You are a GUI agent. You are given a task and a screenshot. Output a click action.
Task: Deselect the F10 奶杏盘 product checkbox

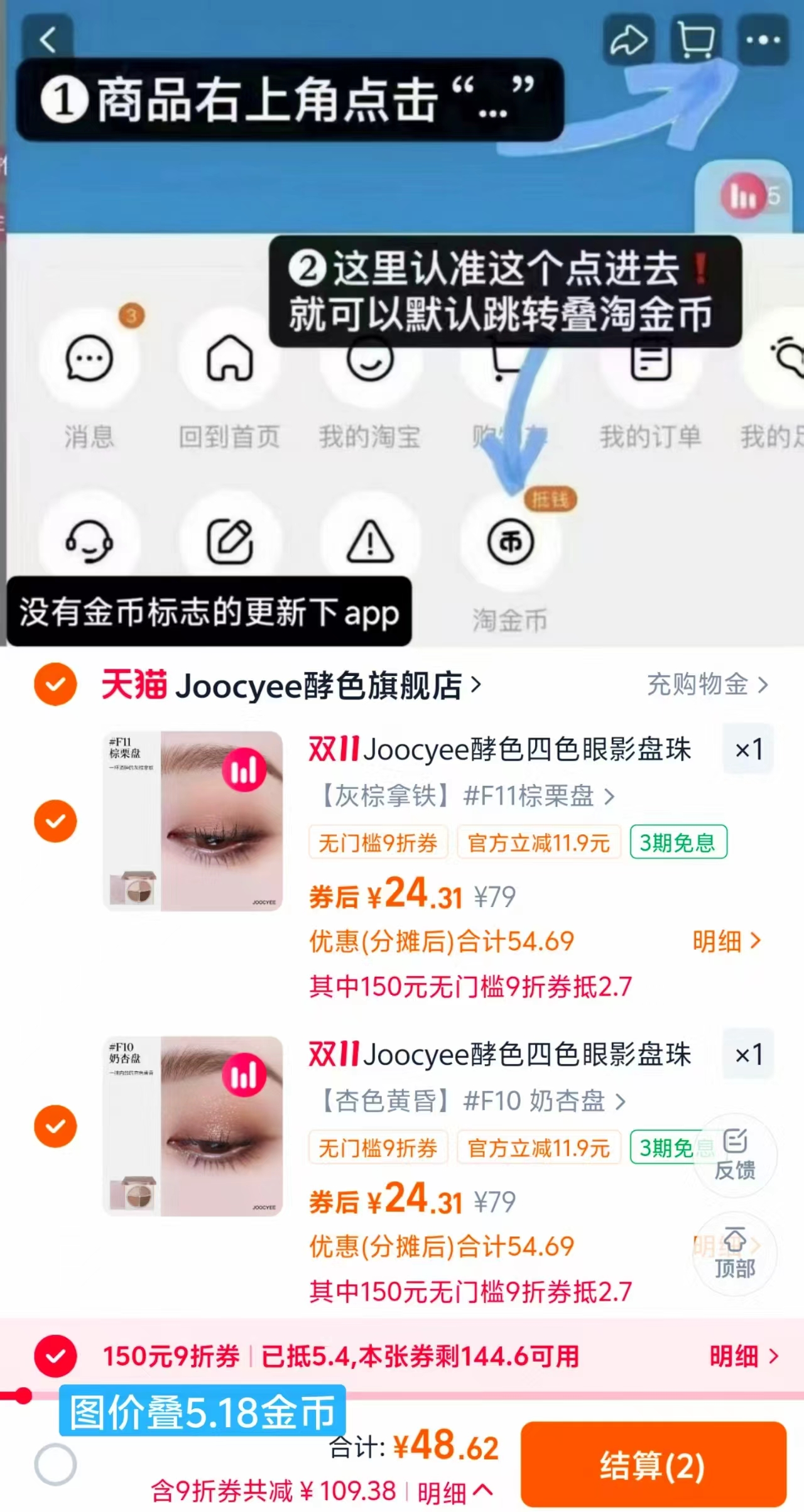55,1124
